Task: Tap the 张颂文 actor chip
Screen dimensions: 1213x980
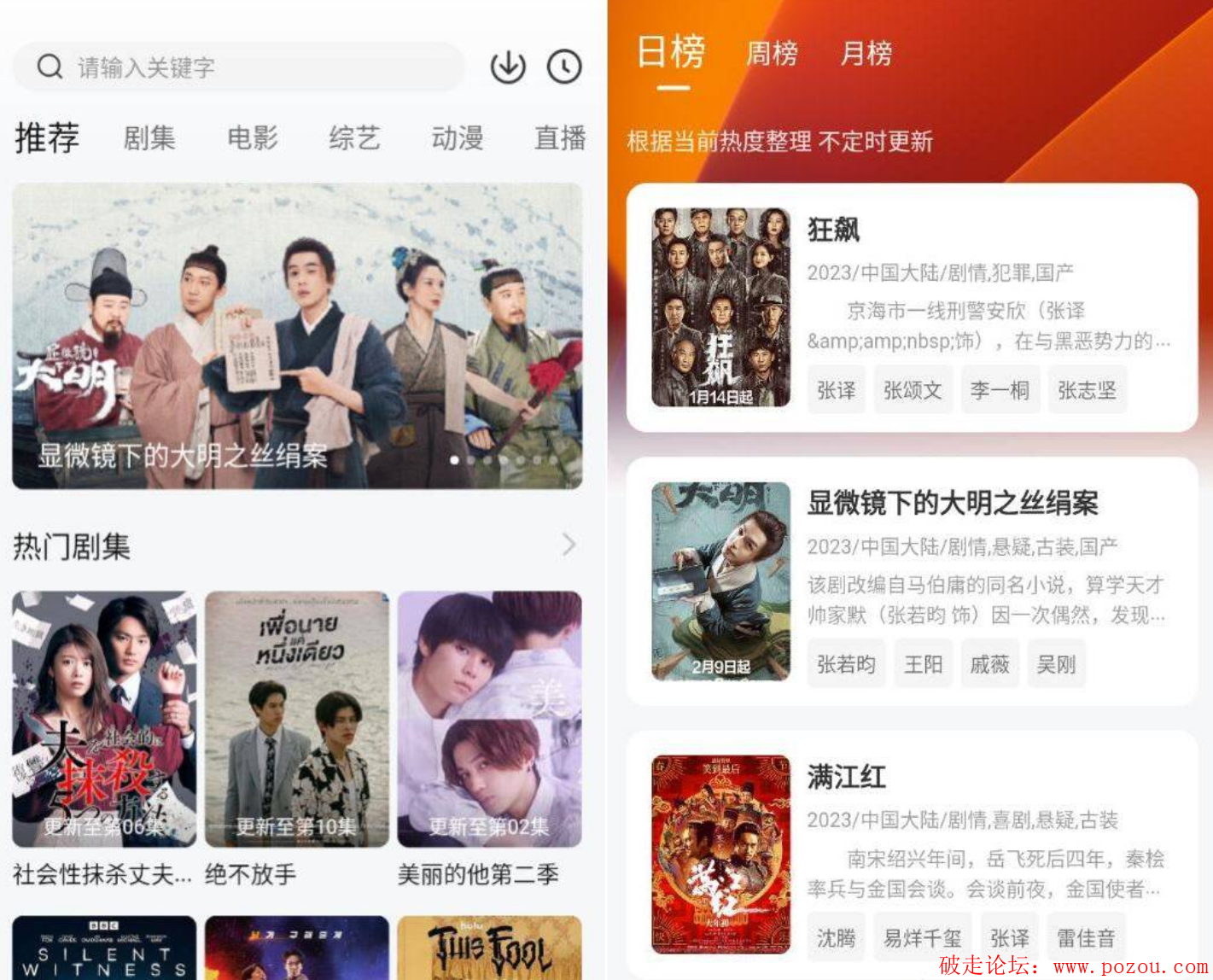Action: point(913,390)
